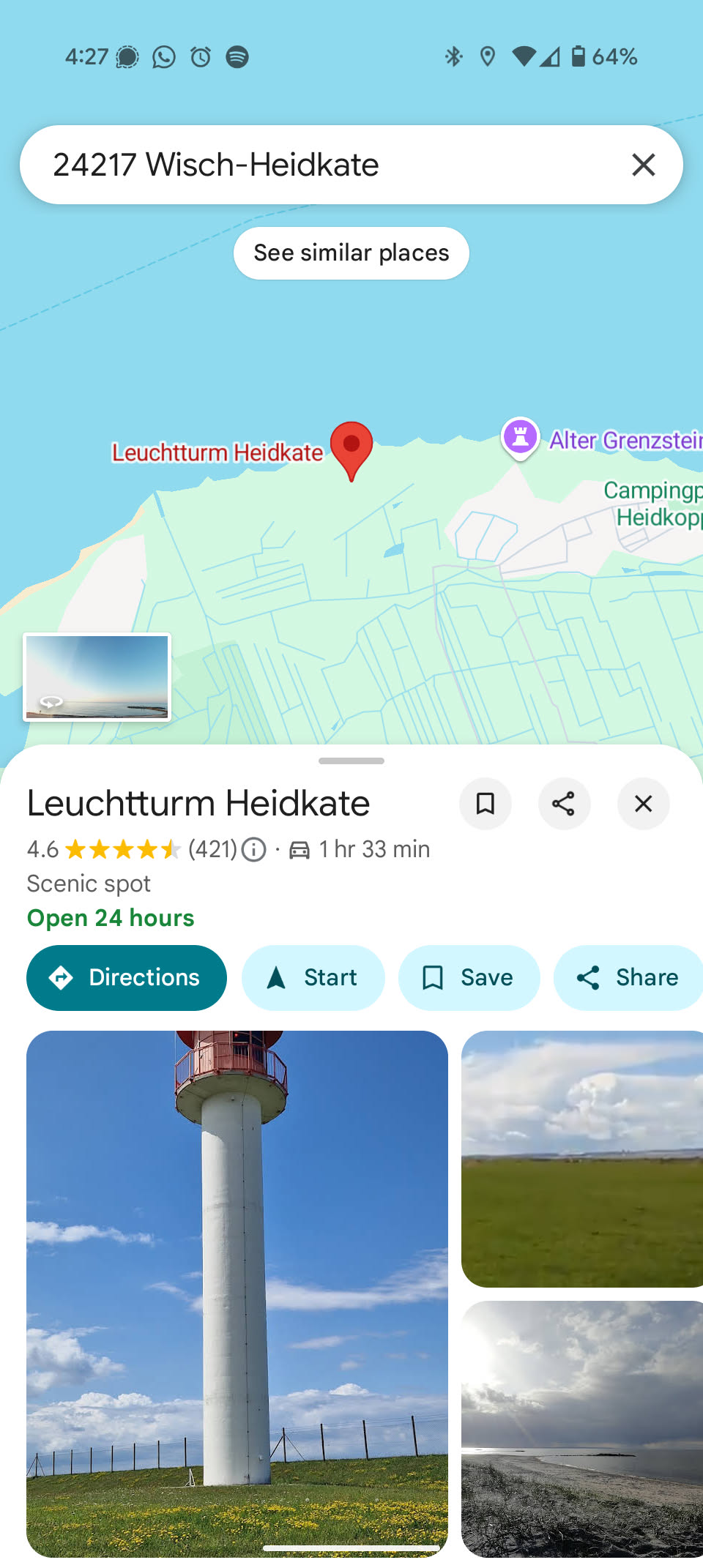
Task: Open the 24217 Wisch-Heidkate search field
Action: [x=315, y=165]
